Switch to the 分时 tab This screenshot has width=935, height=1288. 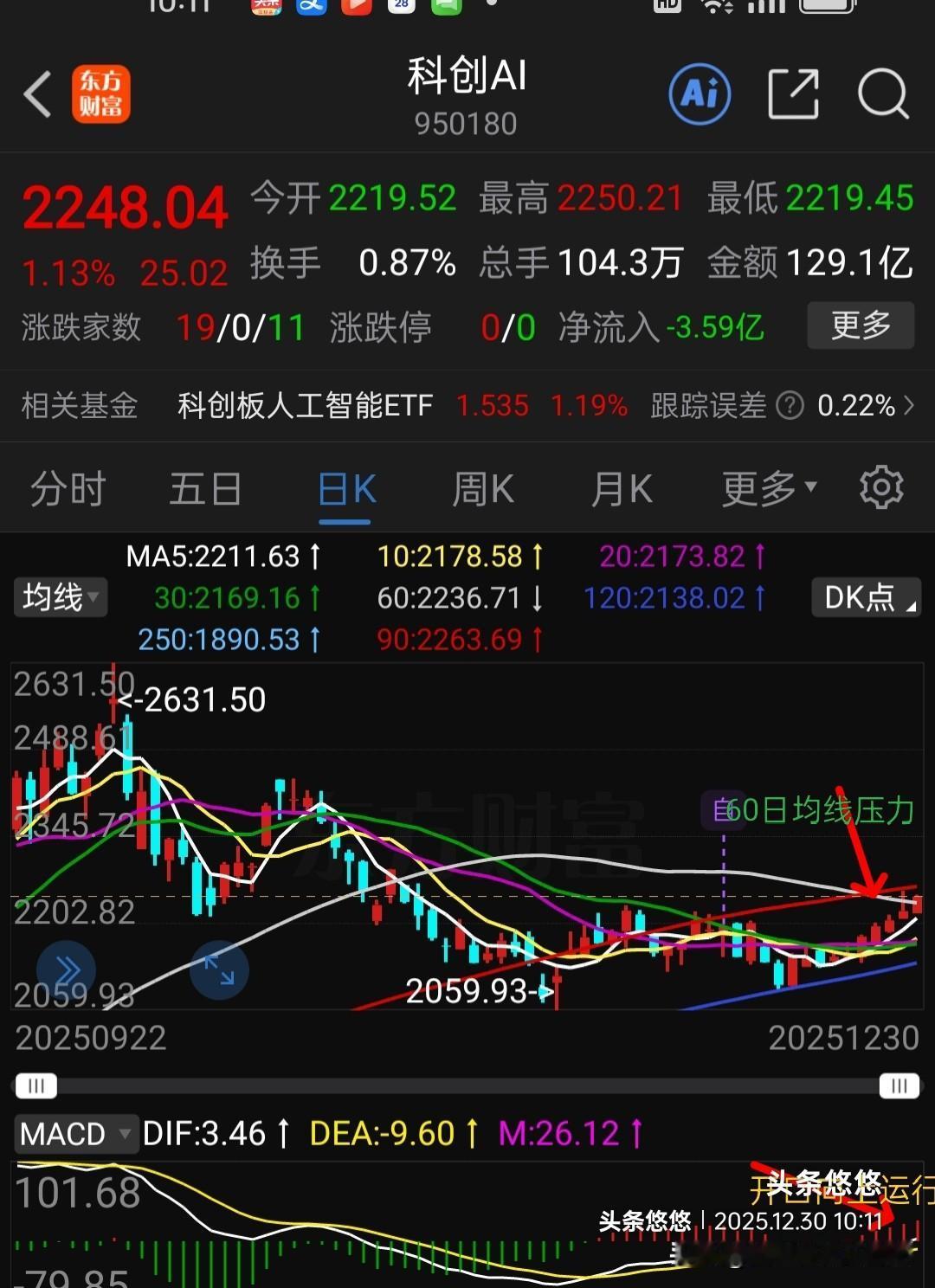67,487
